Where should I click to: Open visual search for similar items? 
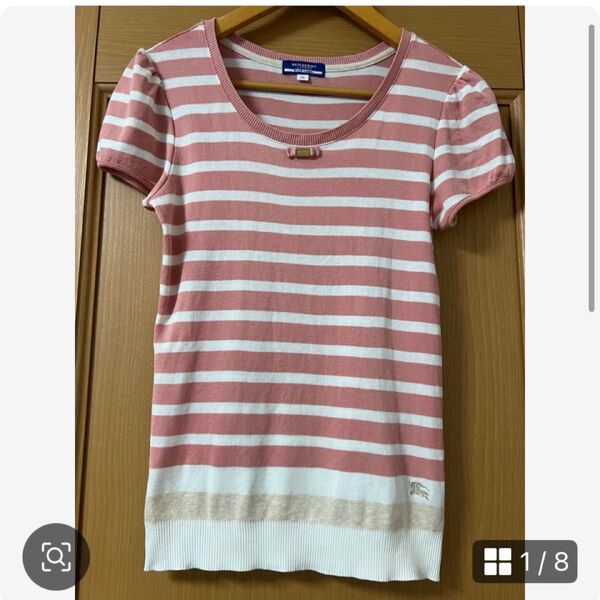pyautogui.click(x=56, y=556)
